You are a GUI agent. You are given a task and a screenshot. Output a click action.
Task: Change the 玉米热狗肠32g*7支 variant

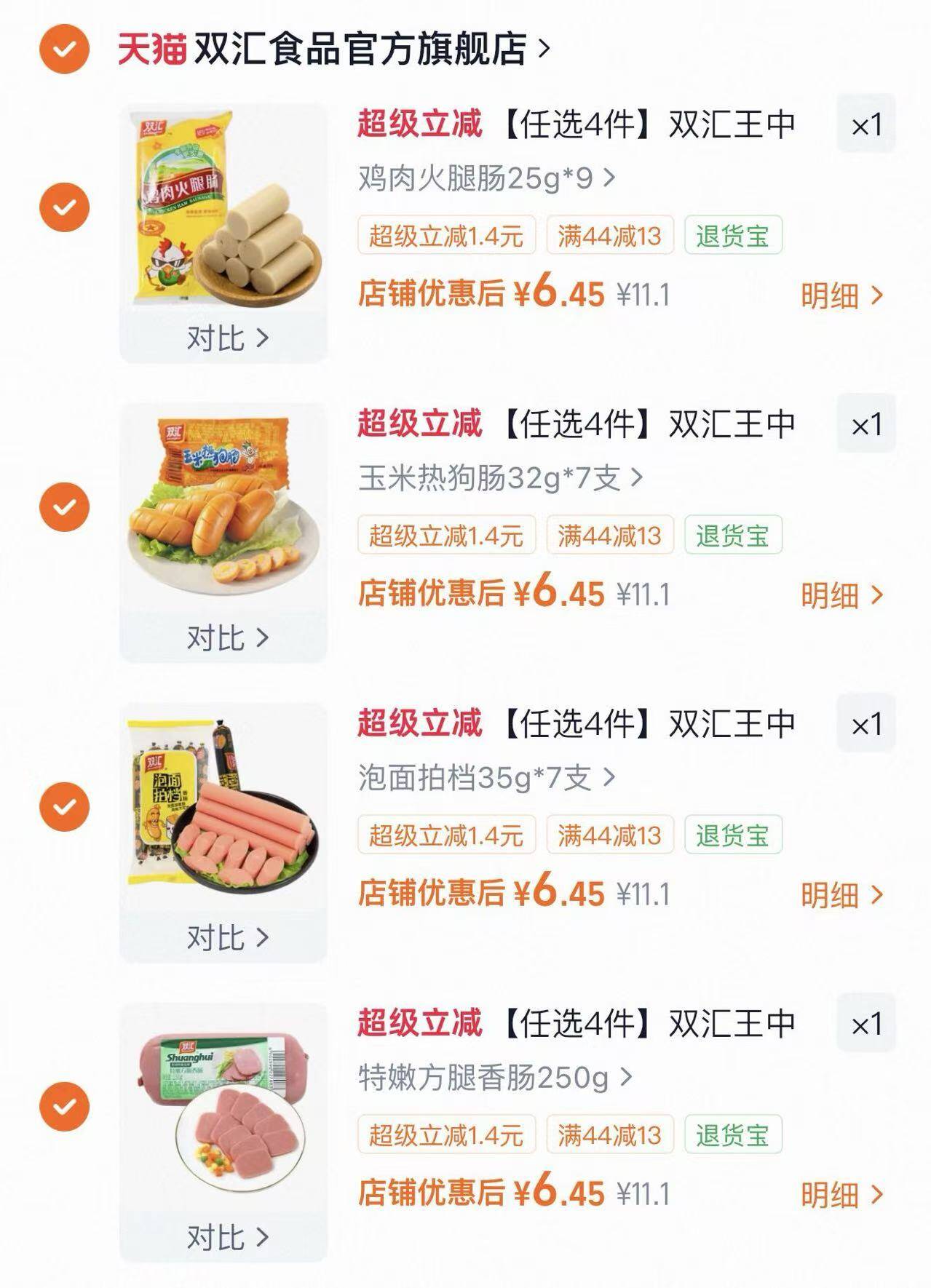[500, 478]
